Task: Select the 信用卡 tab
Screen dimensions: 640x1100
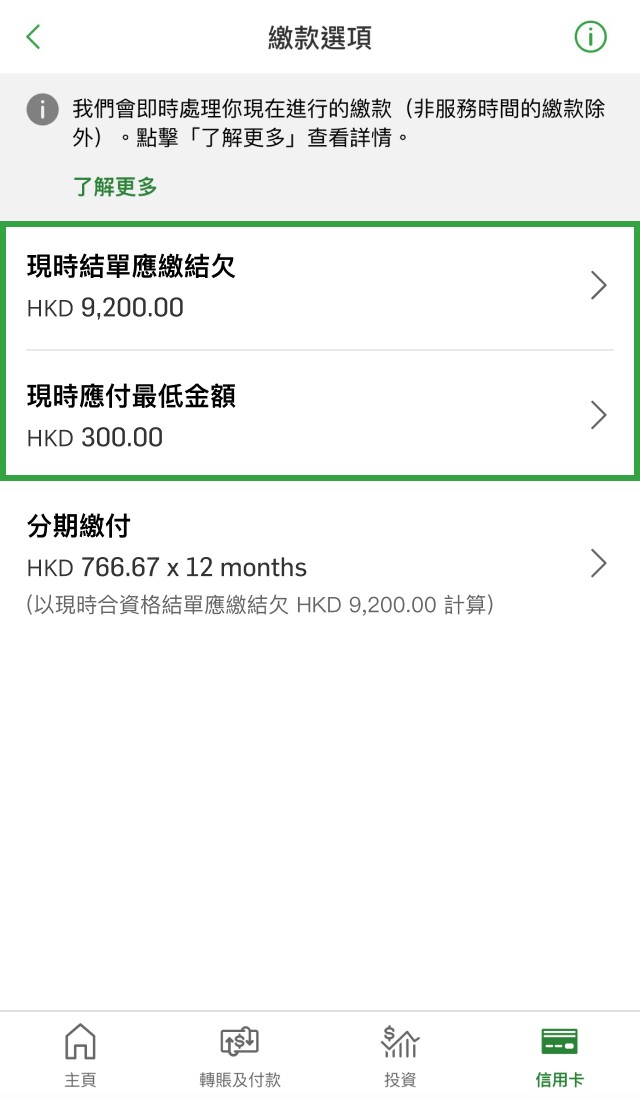Action: point(559,1054)
